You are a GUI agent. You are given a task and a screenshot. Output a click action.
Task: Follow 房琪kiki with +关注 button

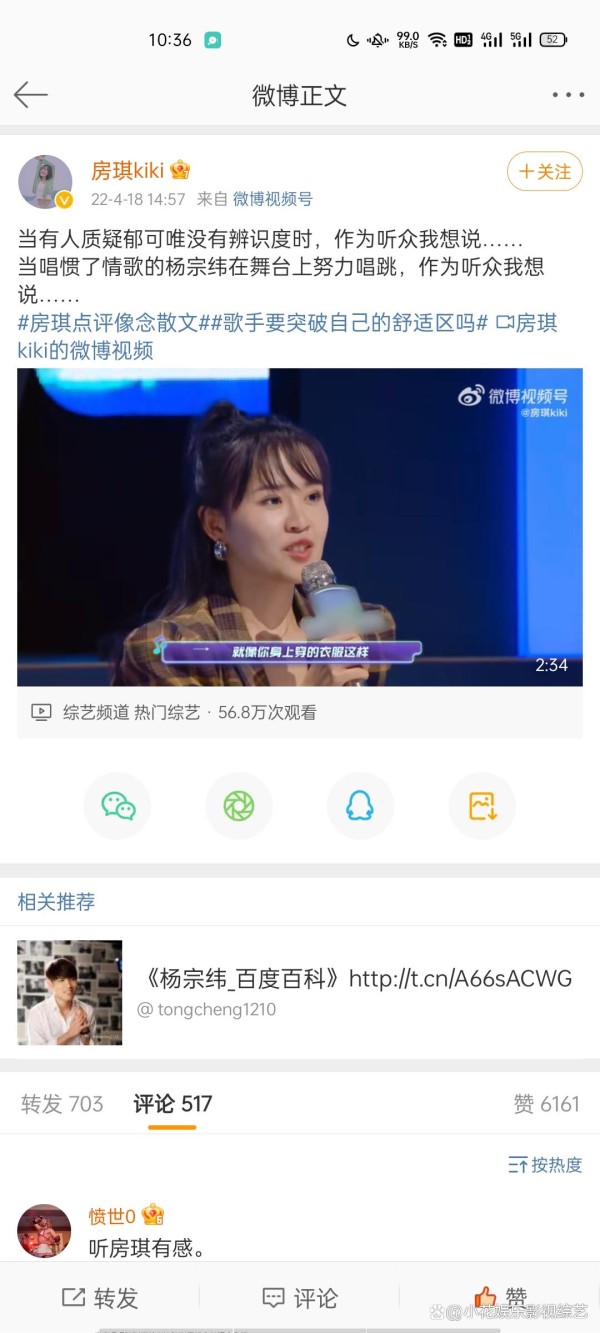(x=544, y=172)
